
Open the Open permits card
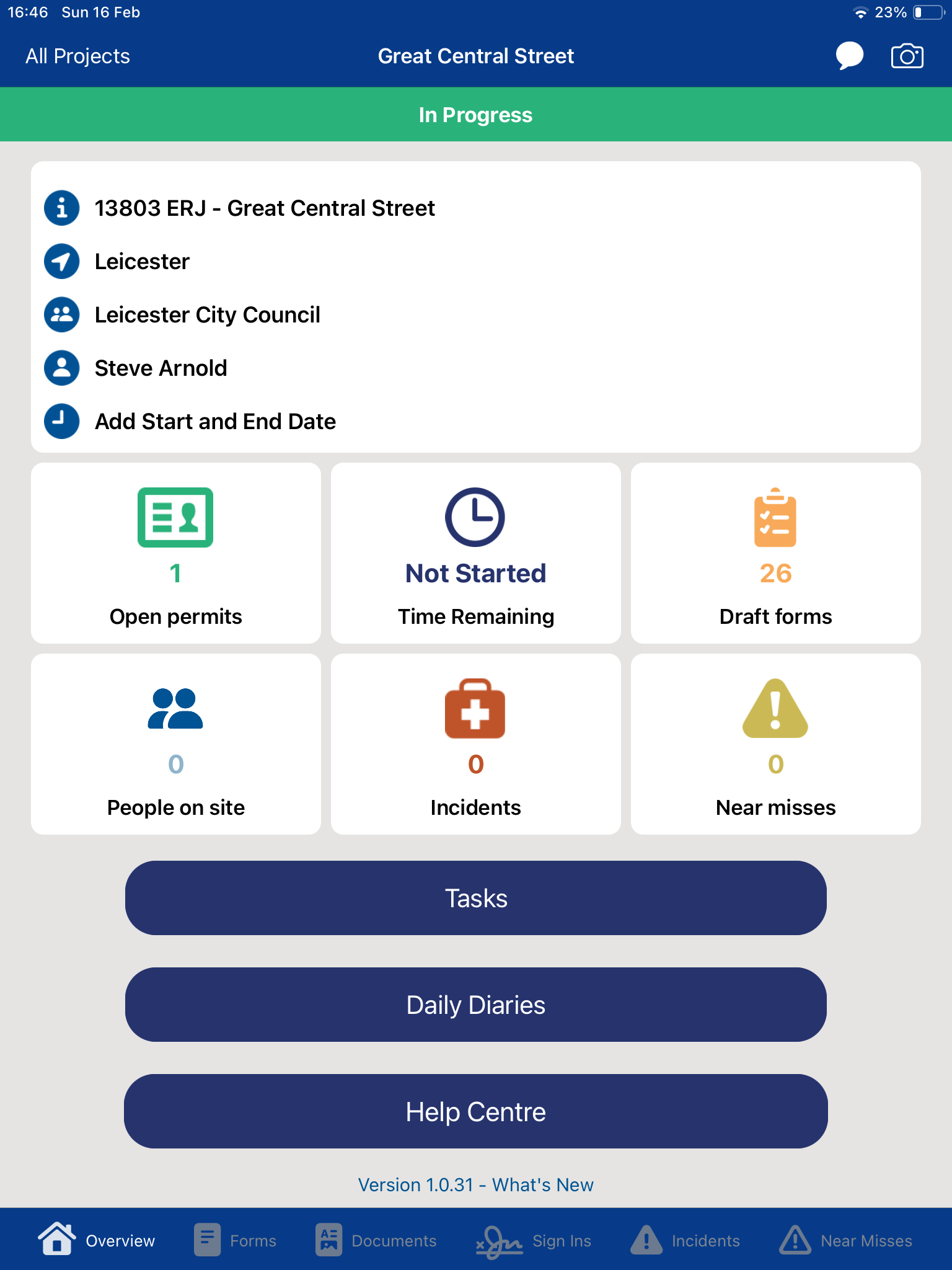[x=176, y=553]
